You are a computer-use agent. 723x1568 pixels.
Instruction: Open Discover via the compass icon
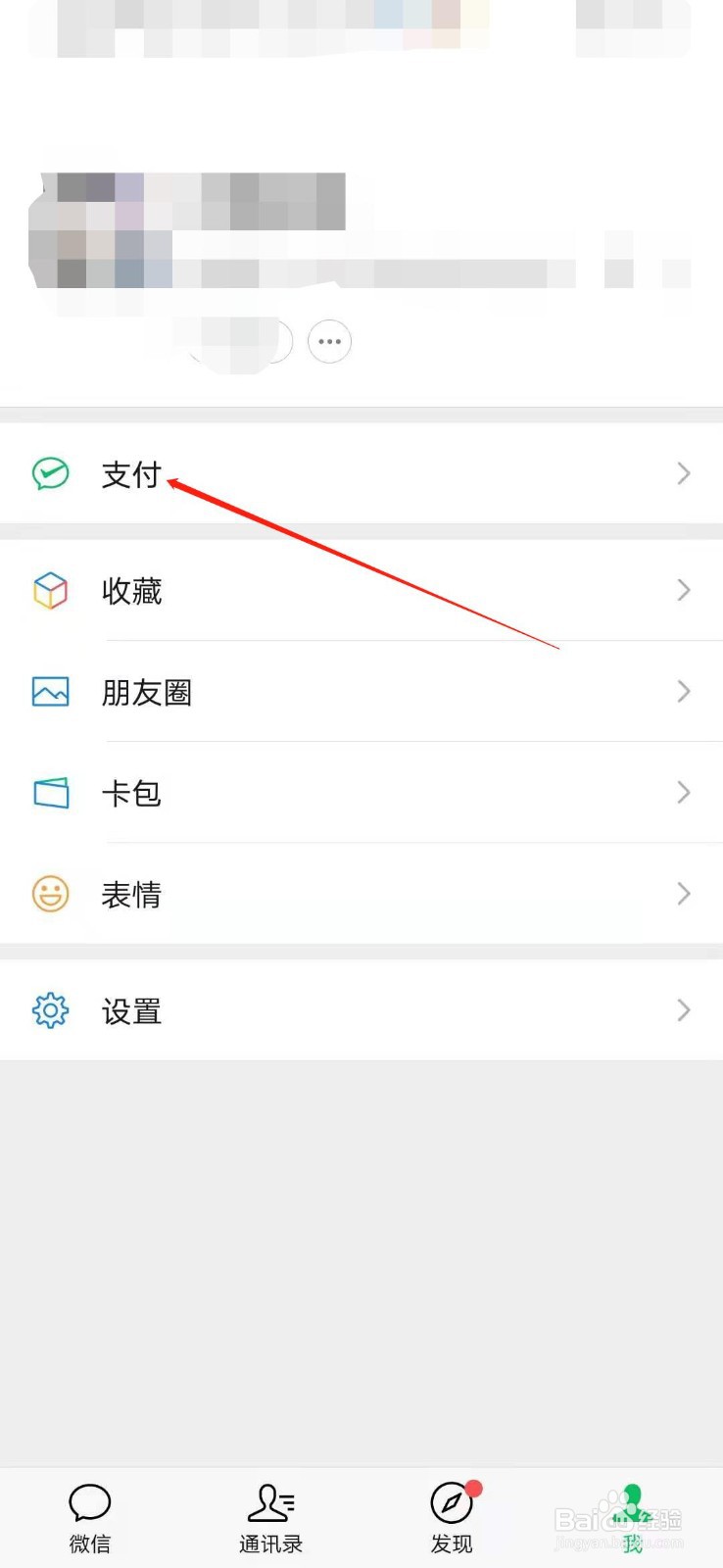pyautogui.click(x=451, y=1501)
